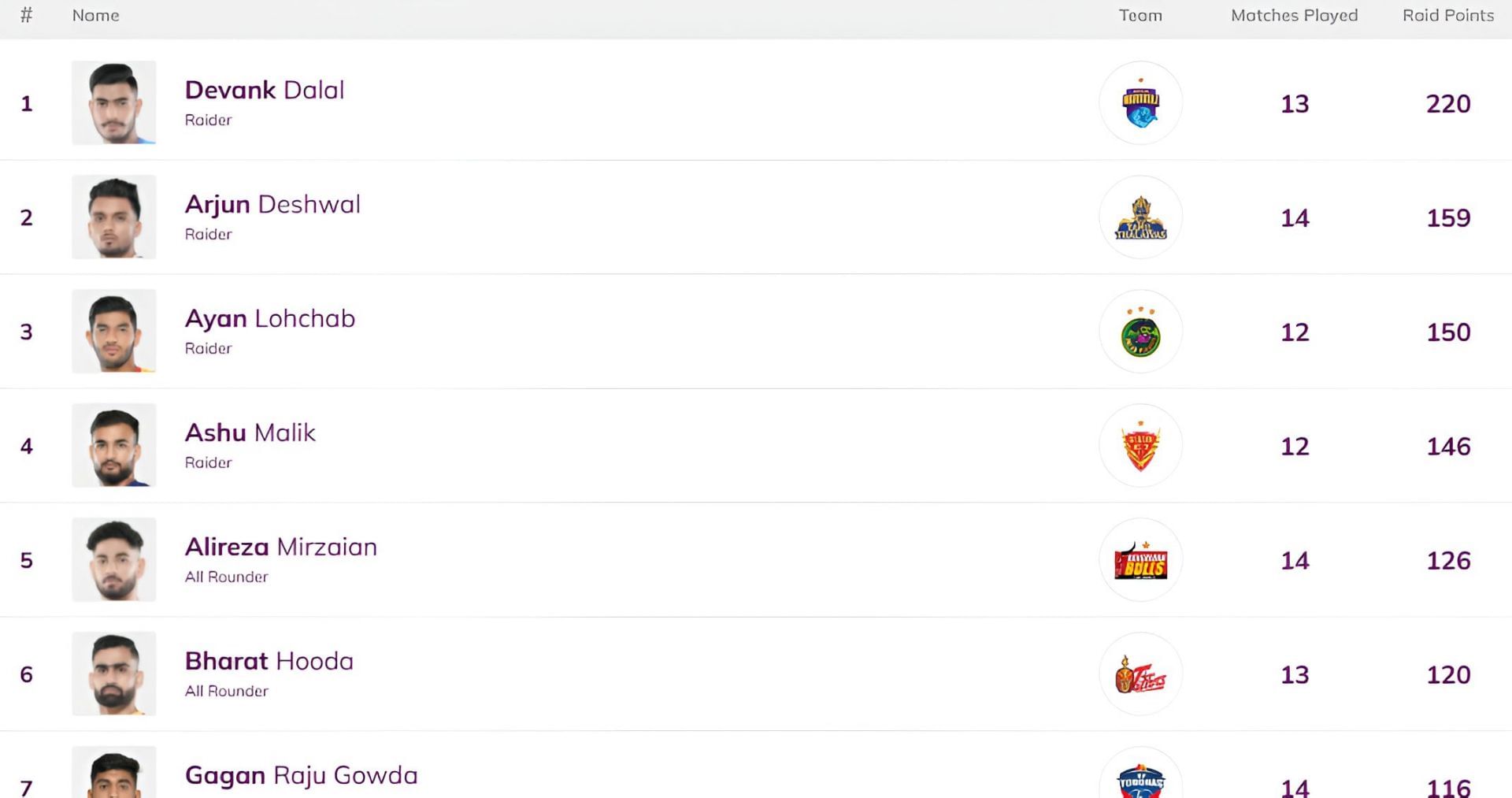Open Gagan Raju Gowda's row
This screenshot has height=798, width=1512.
click(x=301, y=776)
